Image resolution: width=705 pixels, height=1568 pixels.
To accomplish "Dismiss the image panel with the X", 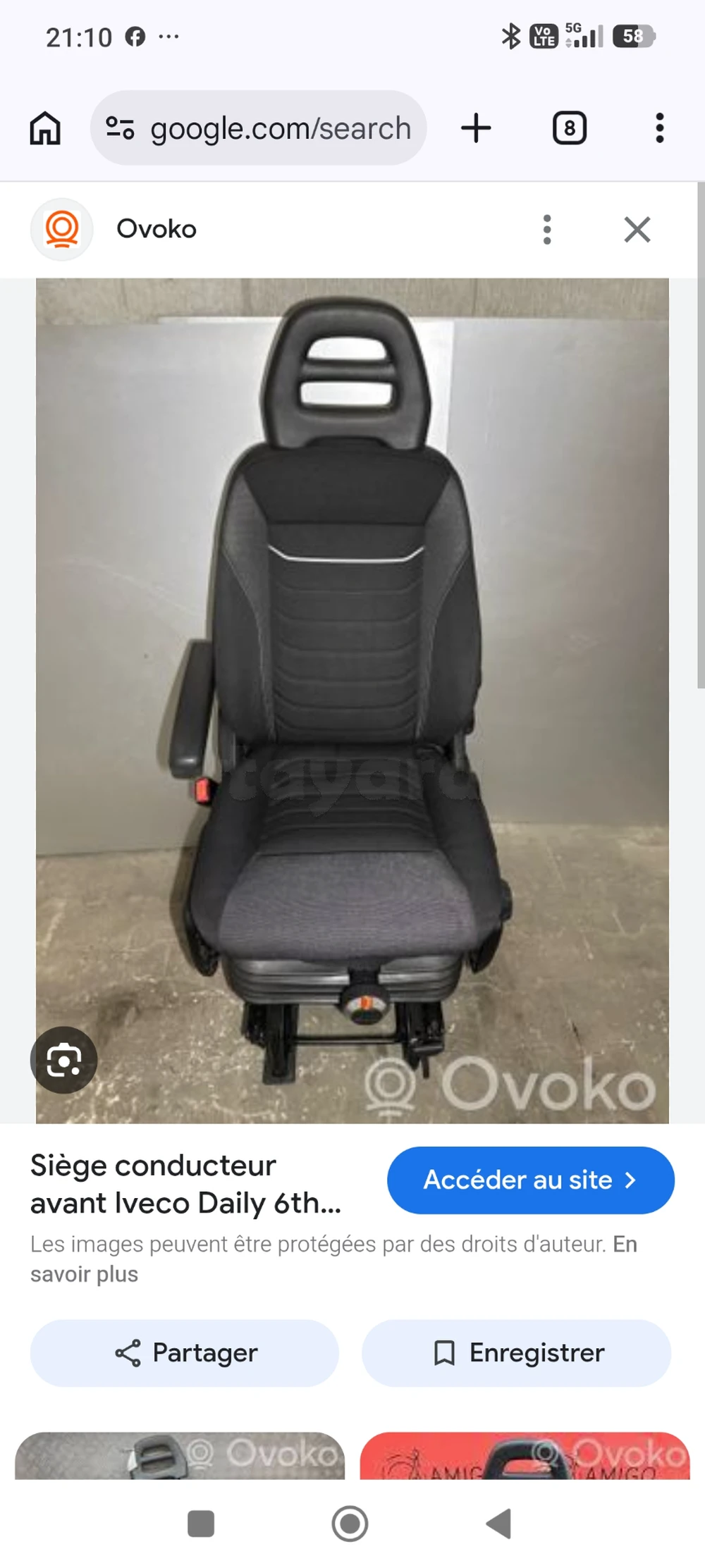I will click(x=637, y=229).
